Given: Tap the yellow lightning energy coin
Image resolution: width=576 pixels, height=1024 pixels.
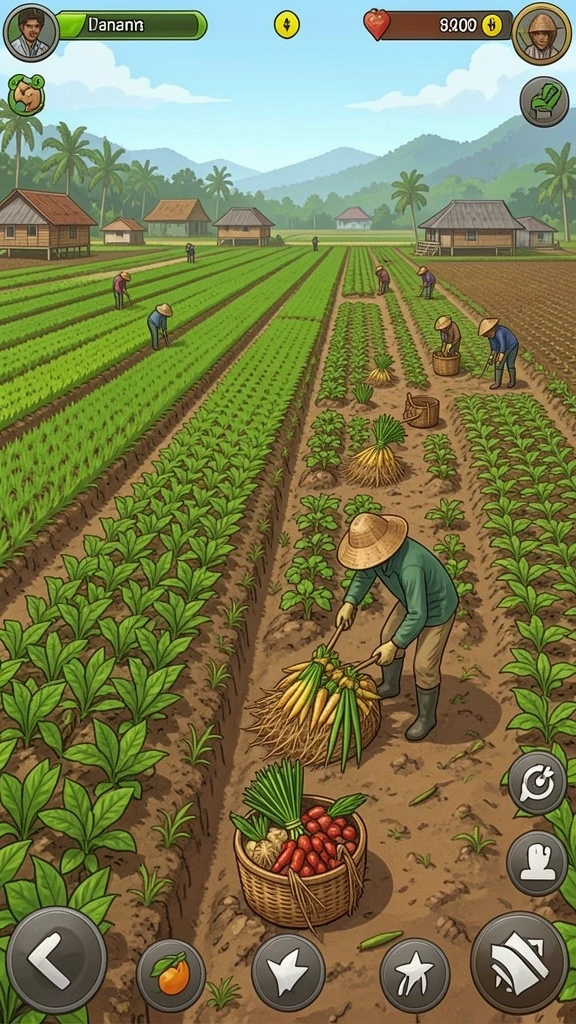Looking at the screenshot, I should pyautogui.click(x=287, y=25).
